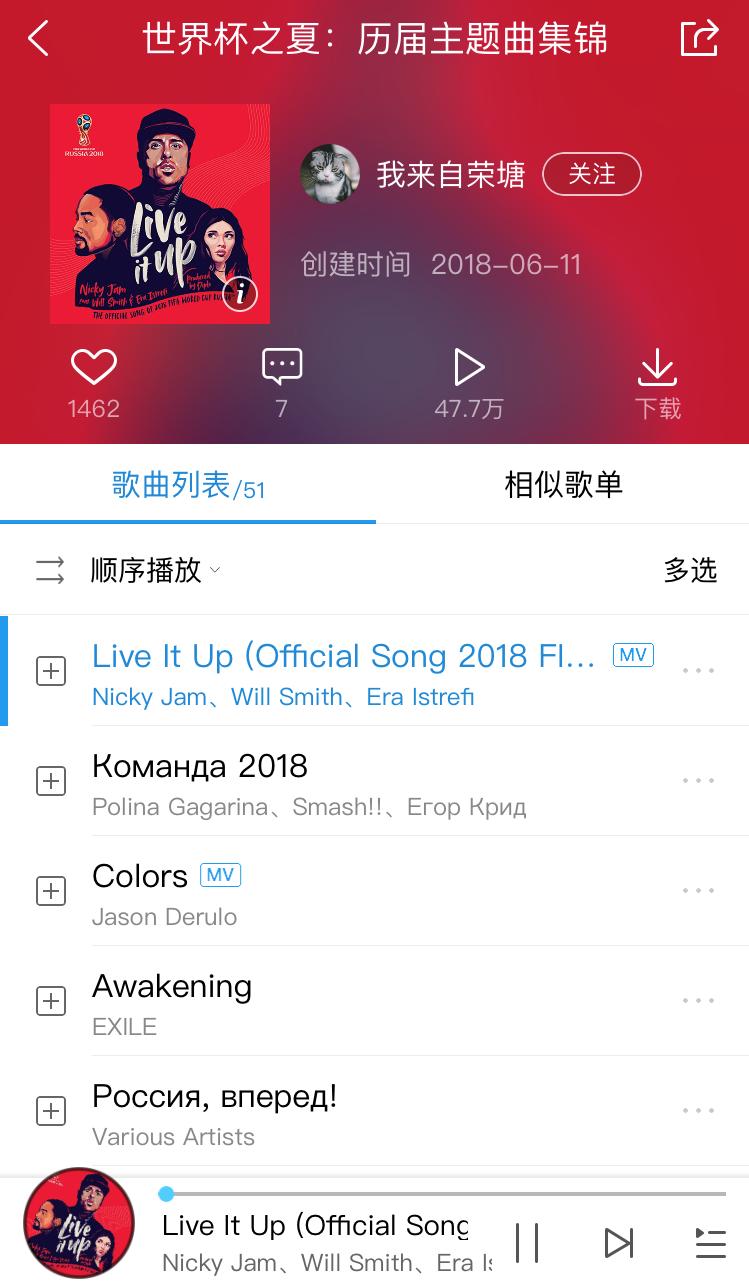Like the playlist with the heart icon

pos(93,367)
